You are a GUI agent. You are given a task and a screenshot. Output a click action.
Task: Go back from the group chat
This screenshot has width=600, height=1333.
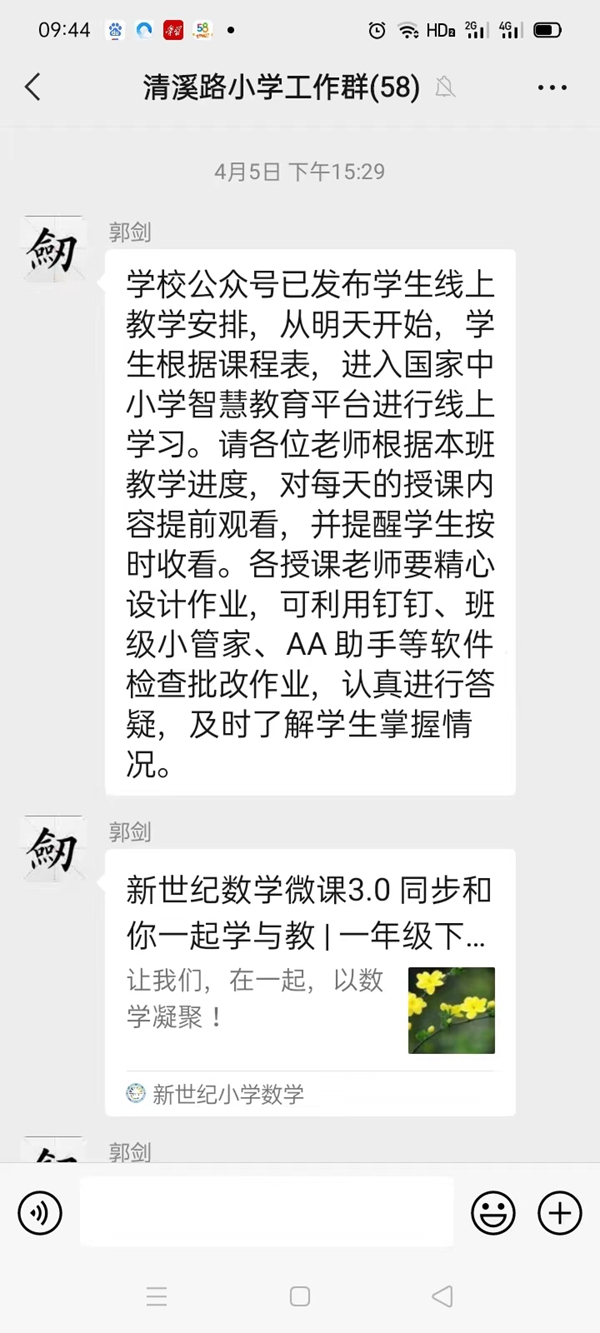(x=33, y=87)
